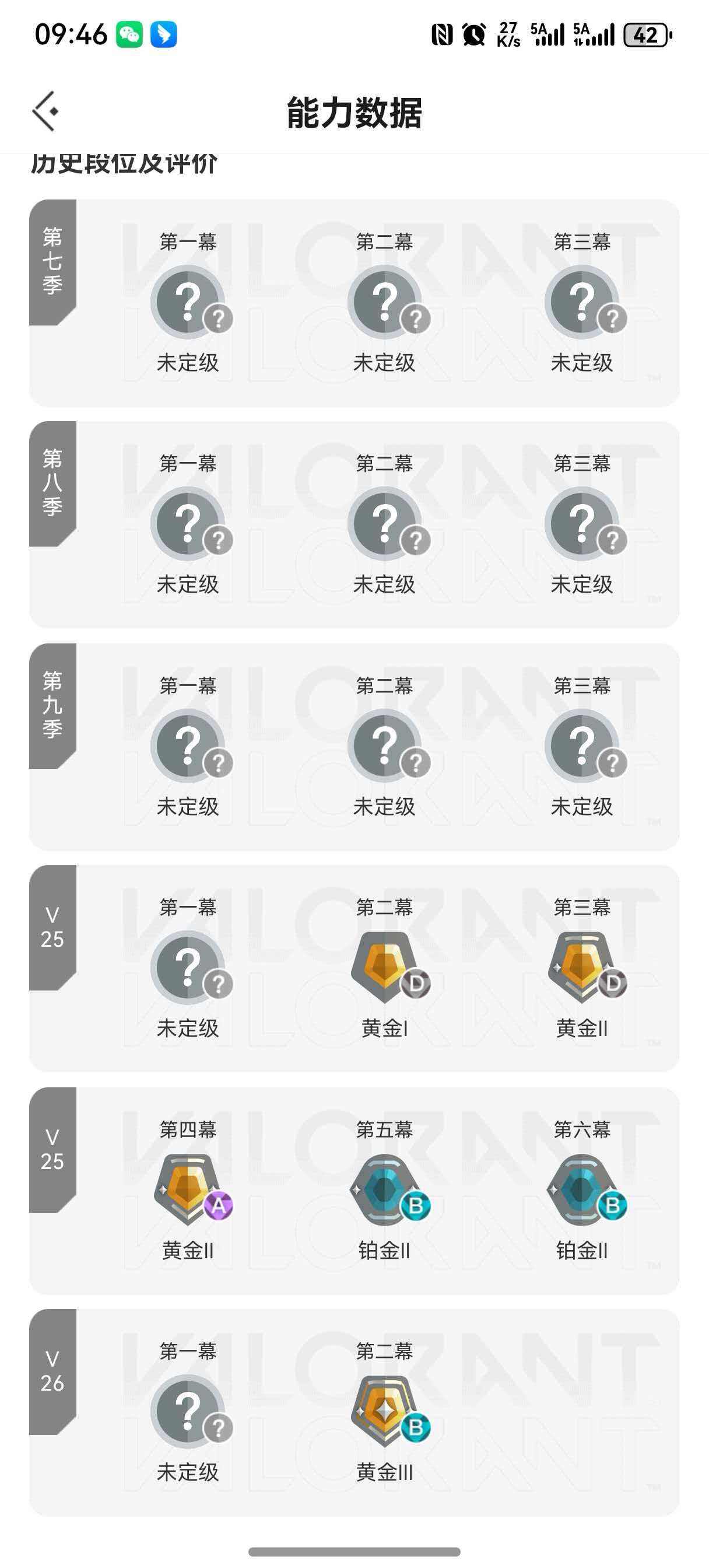The image size is (709, 1568).
Task: Expand the 第九季 season section
Action: click(x=52, y=705)
